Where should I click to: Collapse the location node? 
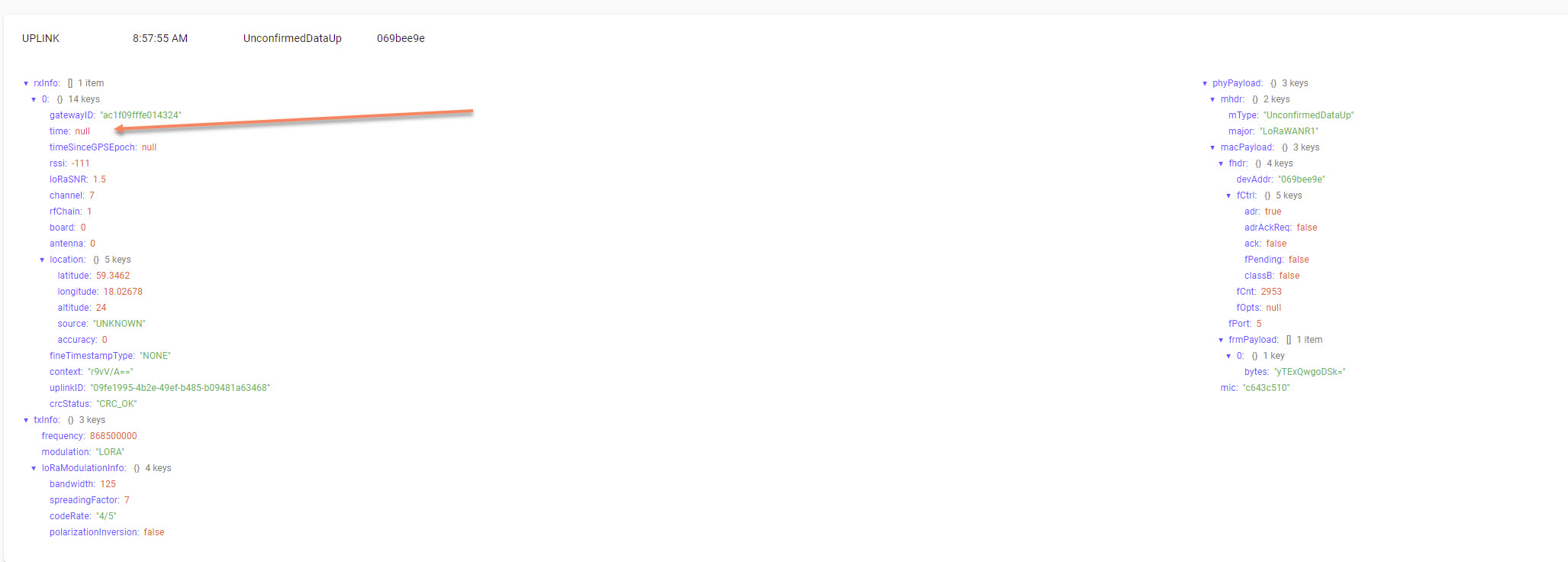[42, 260]
